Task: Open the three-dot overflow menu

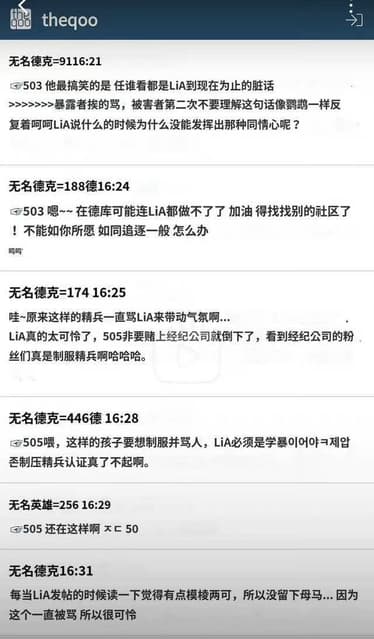Action: point(351,6)
